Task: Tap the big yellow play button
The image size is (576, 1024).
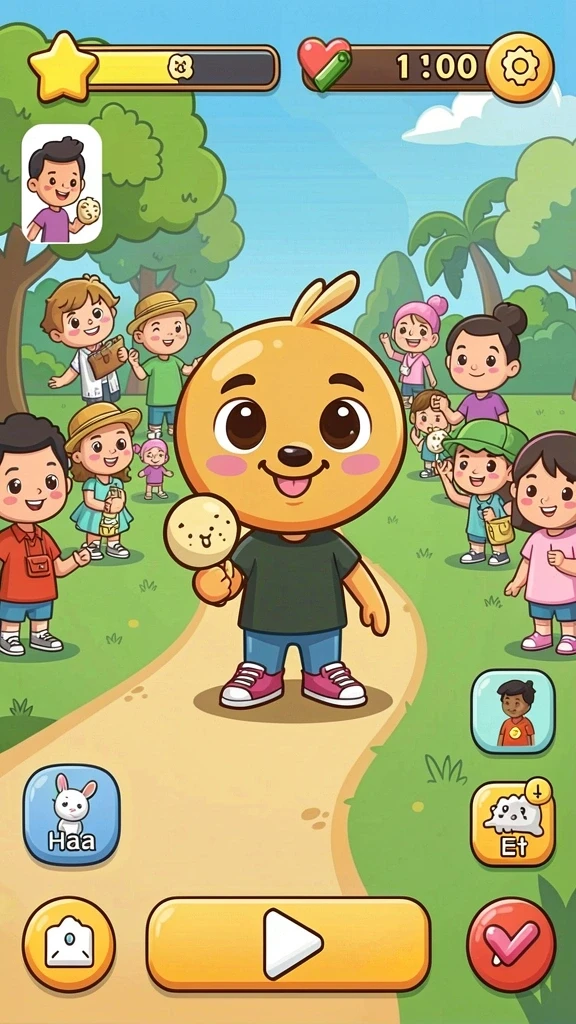Action: (289, 944)
